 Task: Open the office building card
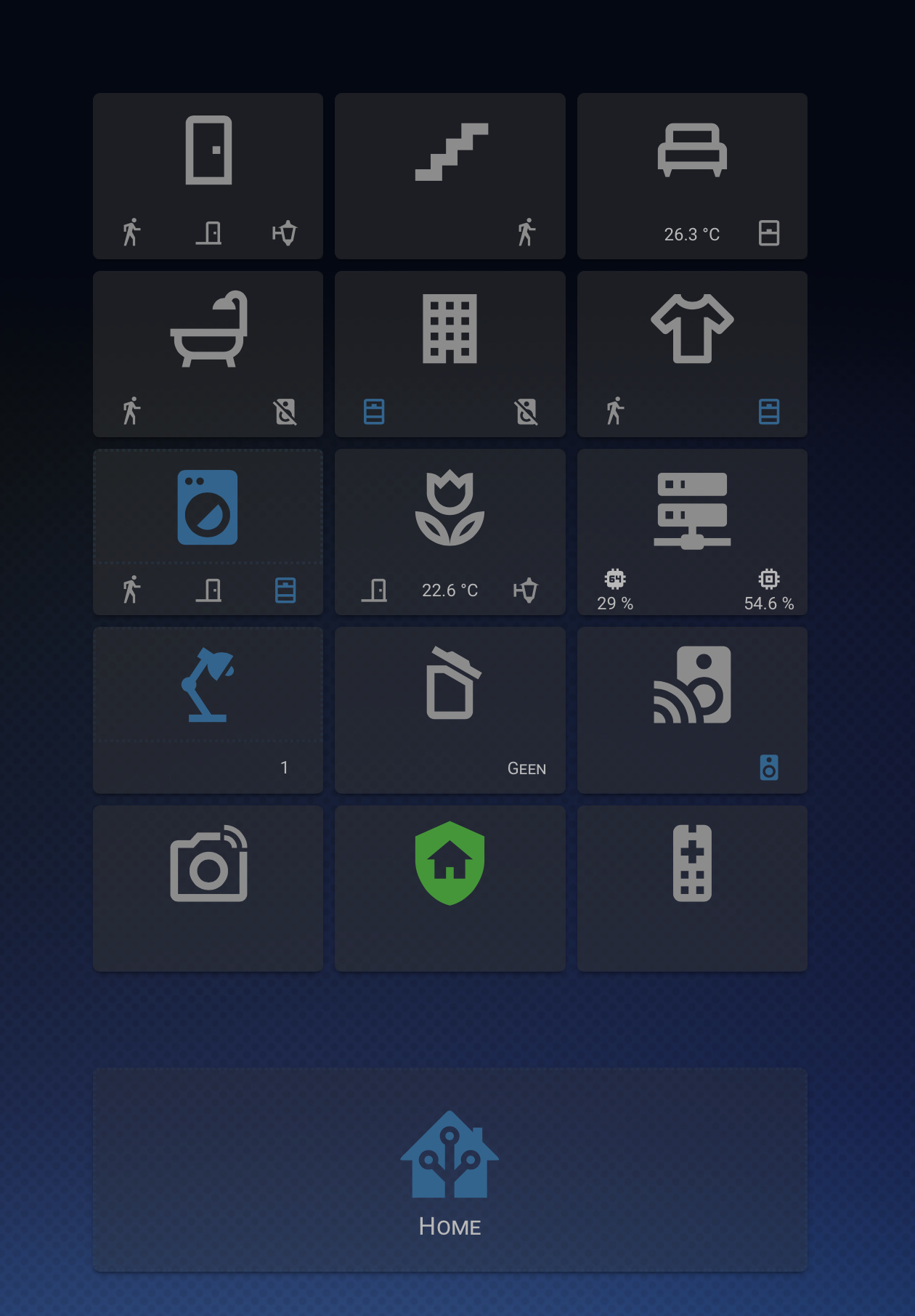coord(450,329)
